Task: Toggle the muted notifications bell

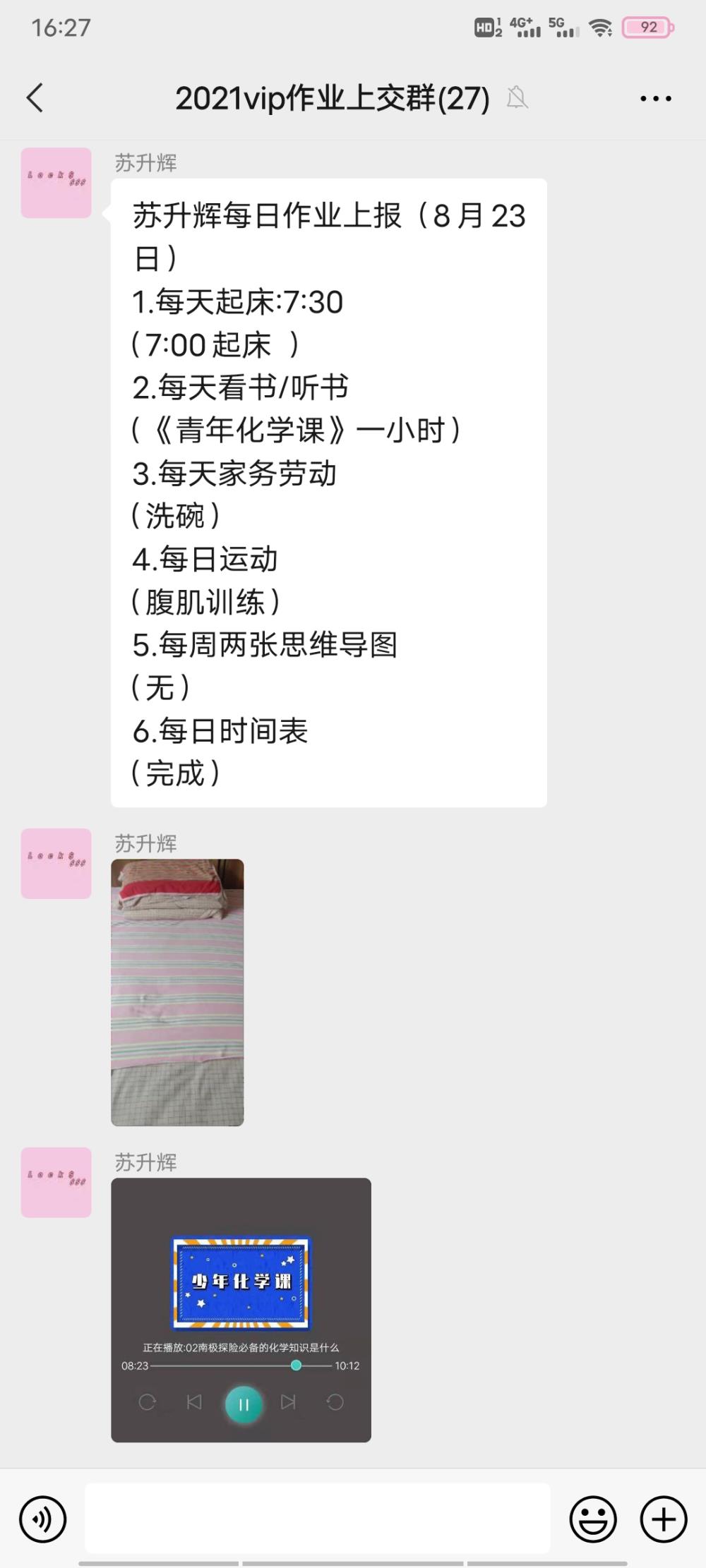Action: pos(518,98)
